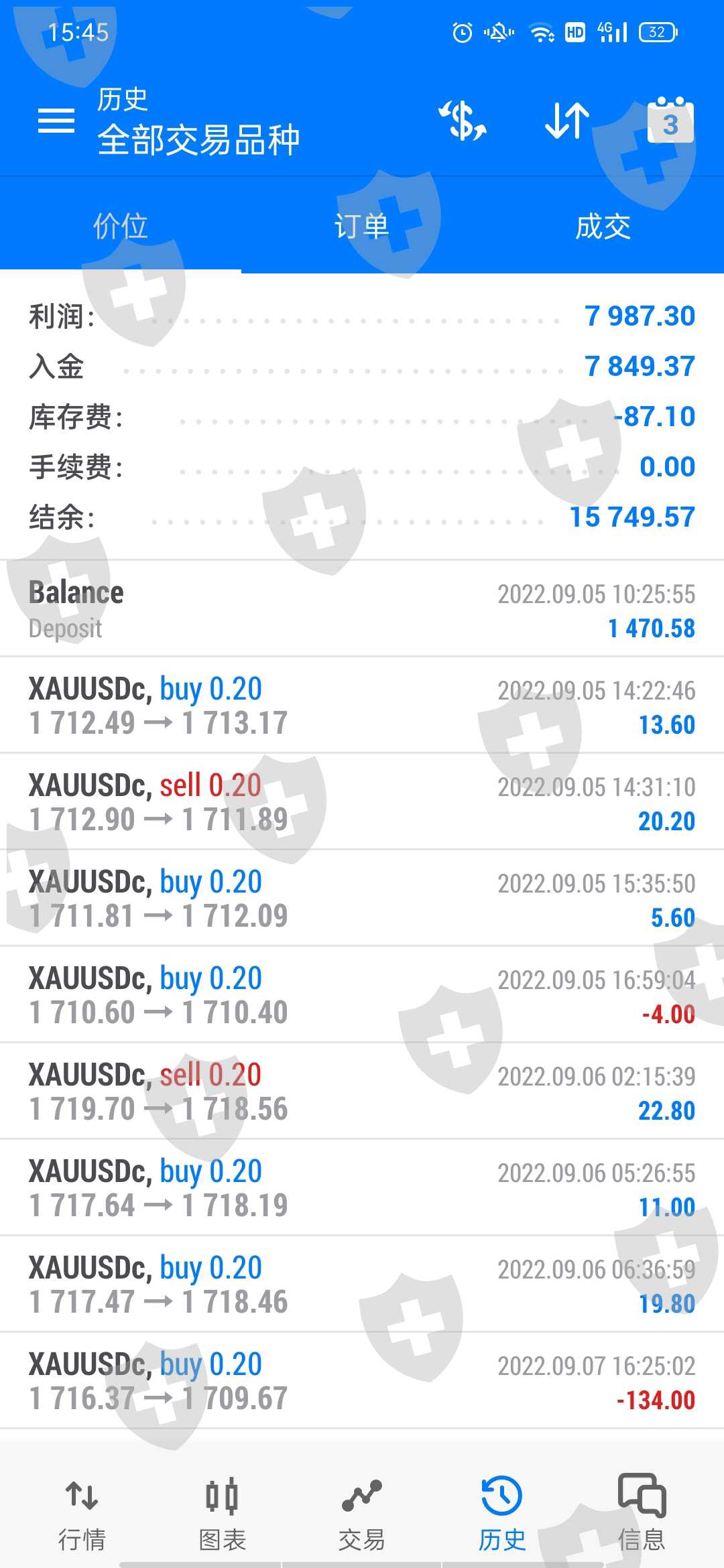Expand the XAUUSDc trade with profit 5.60
Viewport: 724px width, 1568px height.
pos(362,899)
